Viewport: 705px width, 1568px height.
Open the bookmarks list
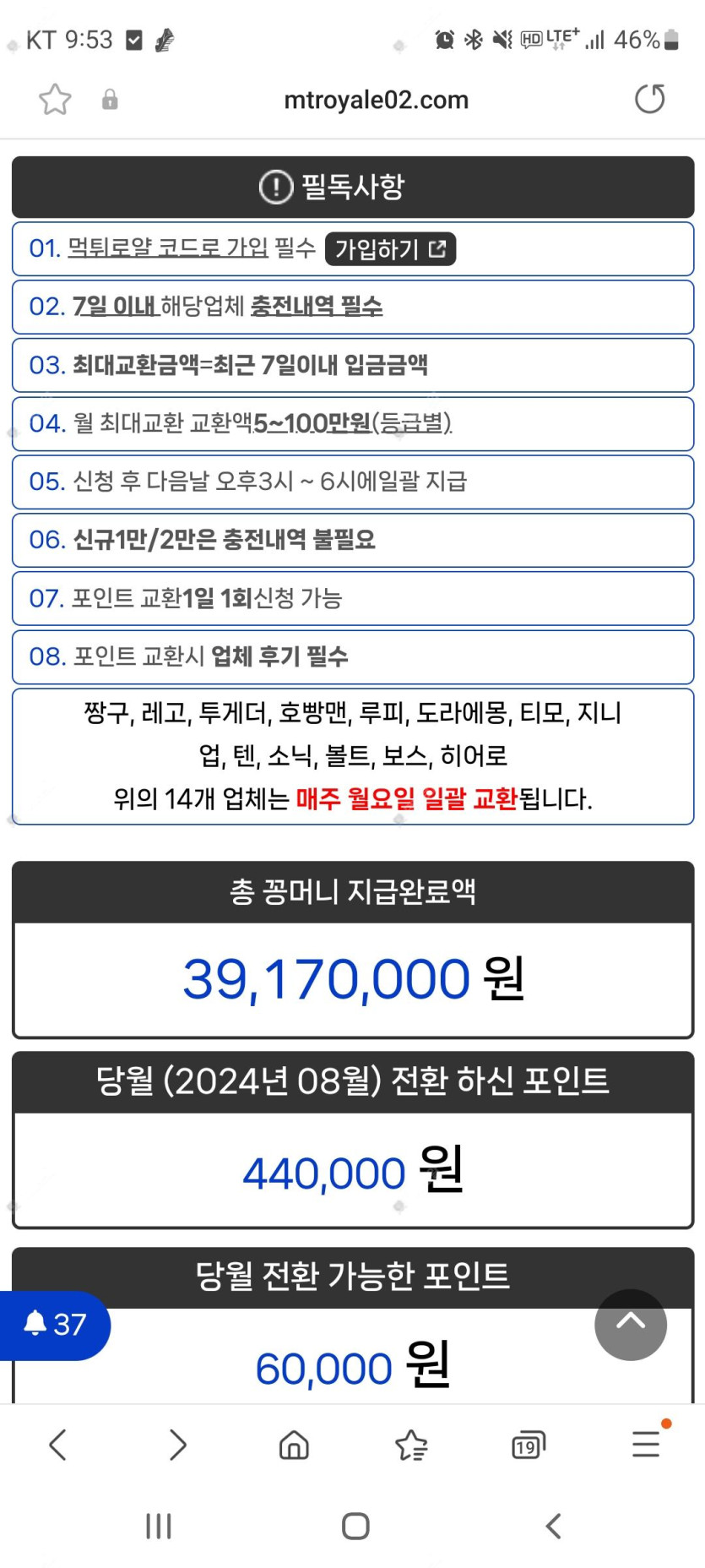click(x=411, y=1445)
